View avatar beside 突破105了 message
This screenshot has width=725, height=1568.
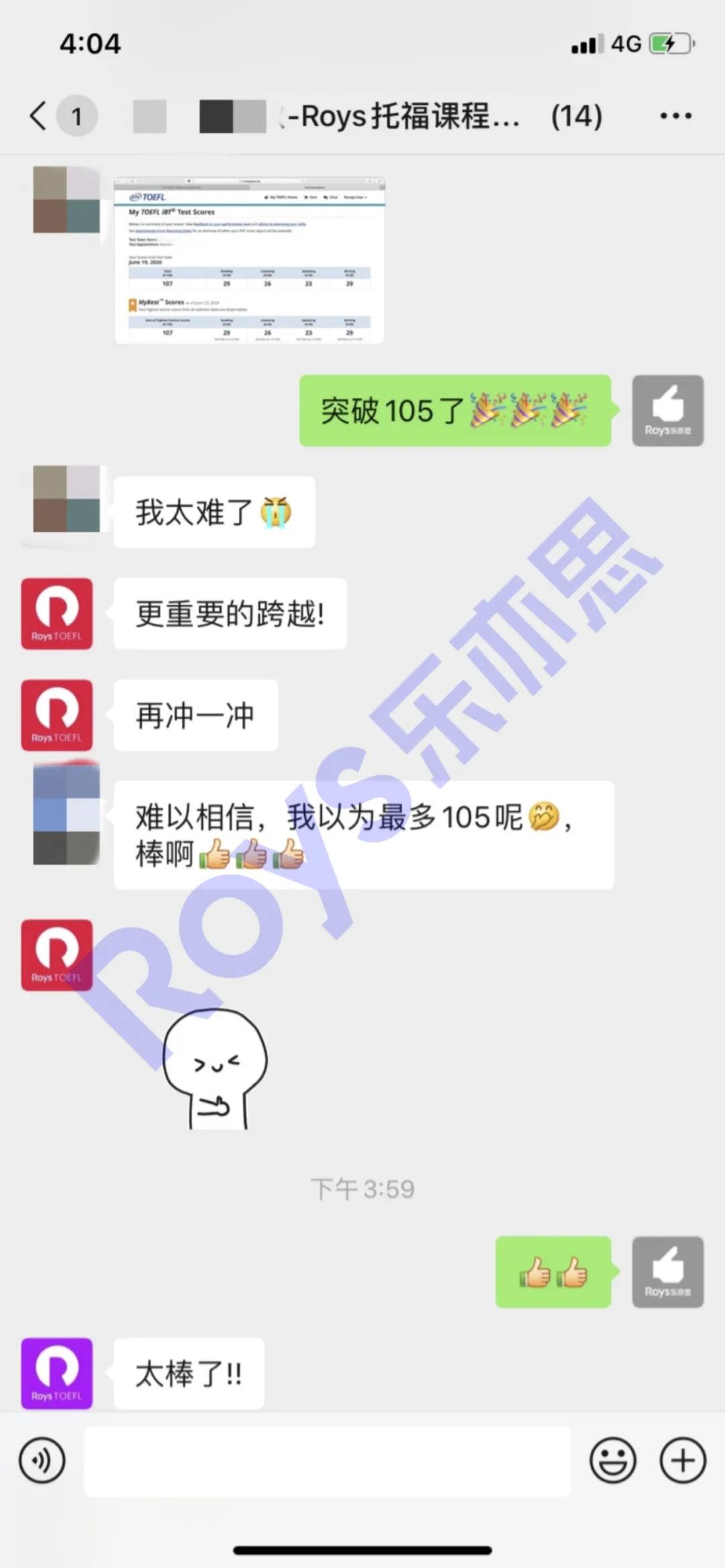[667, 411]
